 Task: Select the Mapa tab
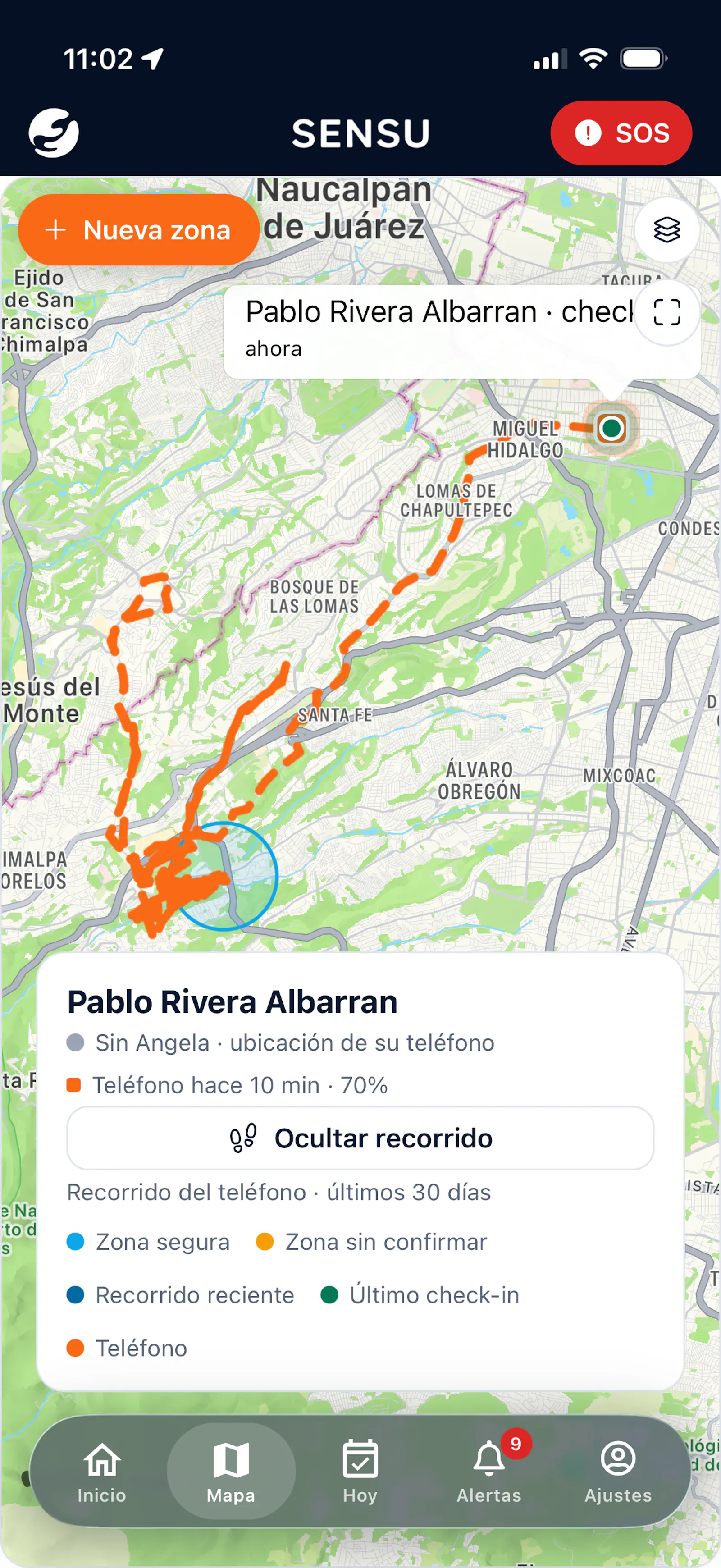(x=231, y=1471)
